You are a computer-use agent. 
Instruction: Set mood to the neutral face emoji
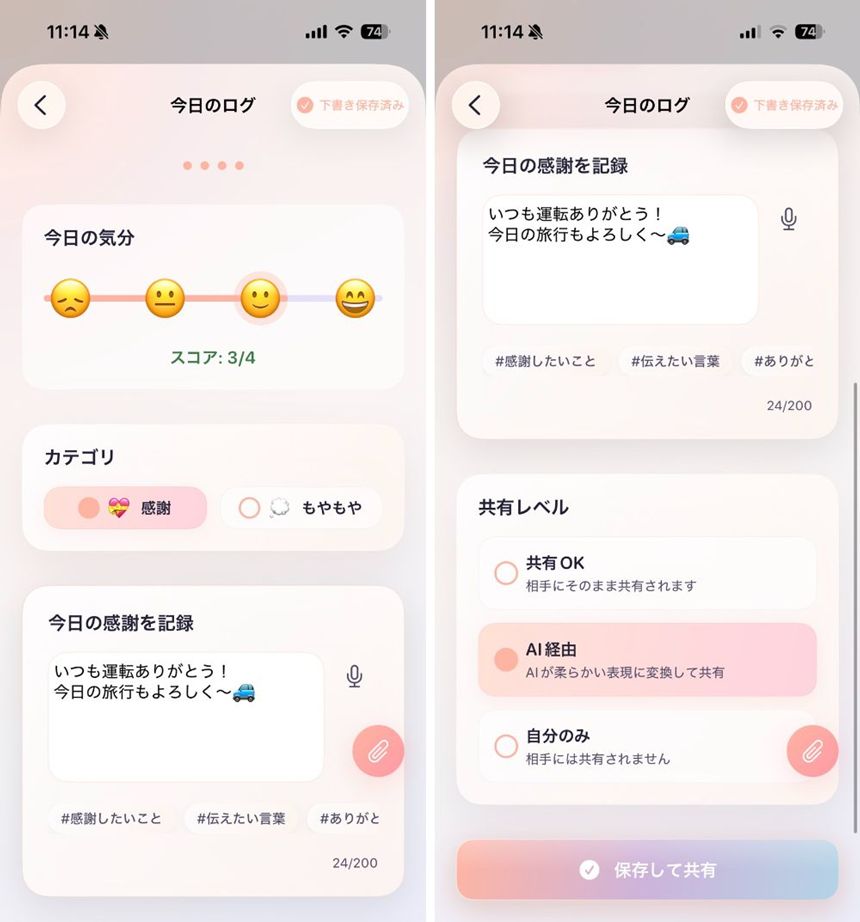tap(165, 298)
